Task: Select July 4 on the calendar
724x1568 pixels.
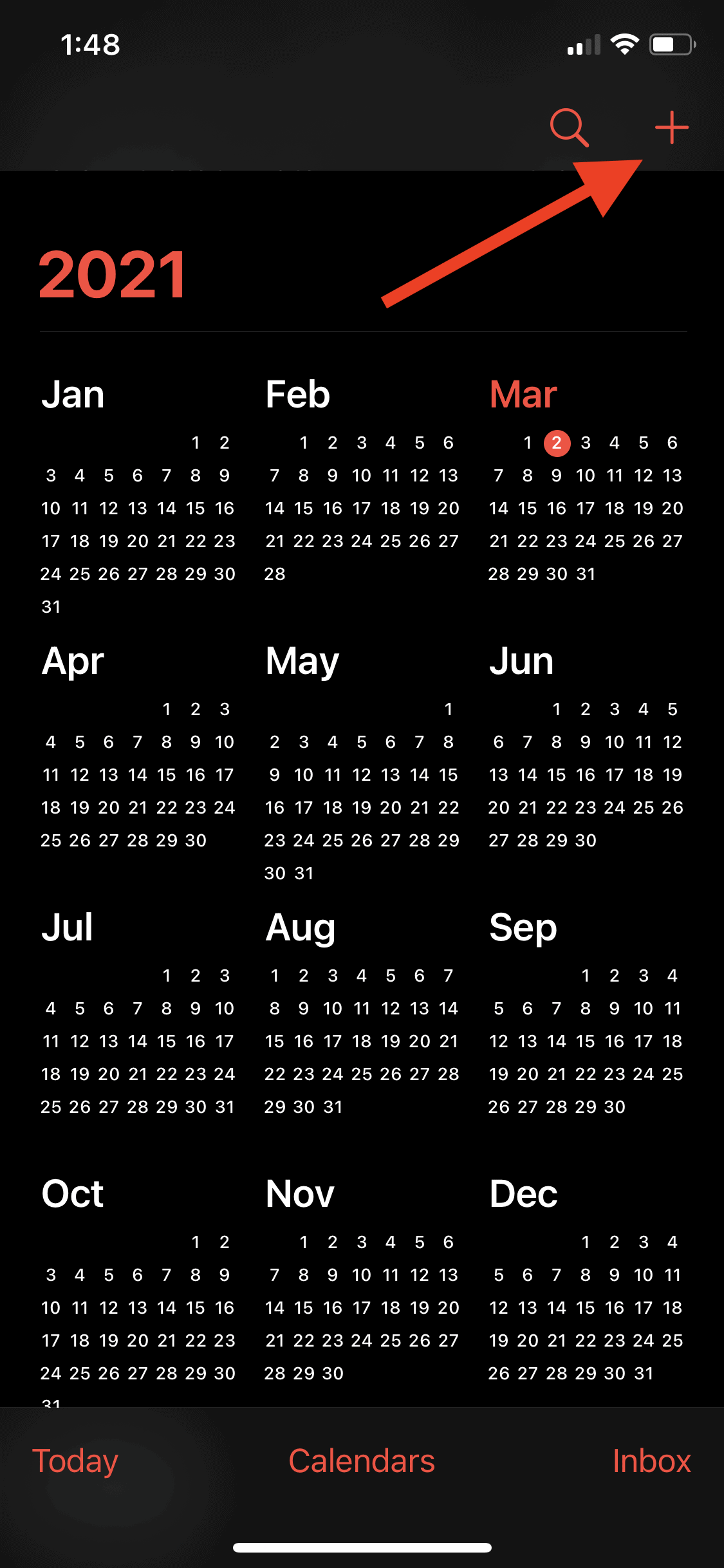Action: 51,1008
